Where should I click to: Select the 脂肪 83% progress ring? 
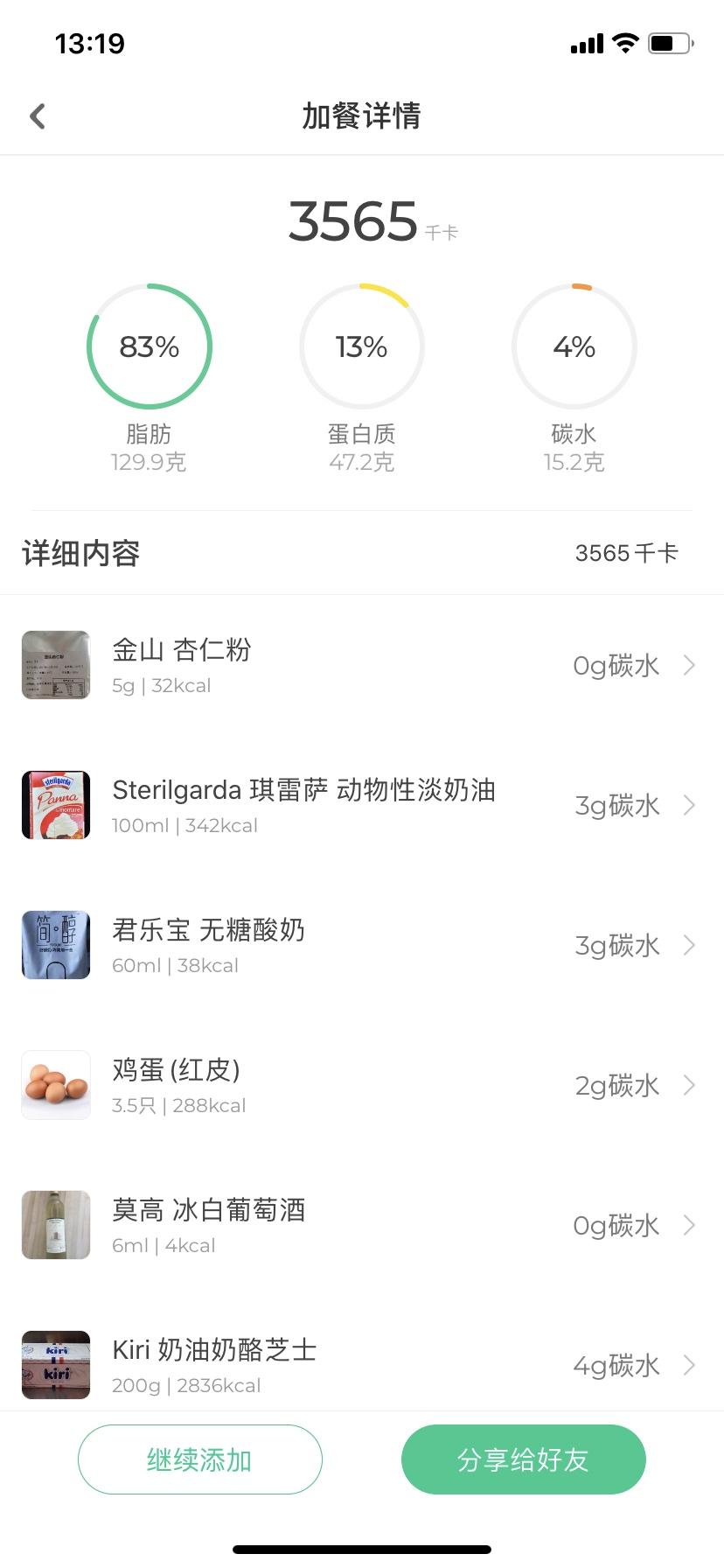coord(150,346)
